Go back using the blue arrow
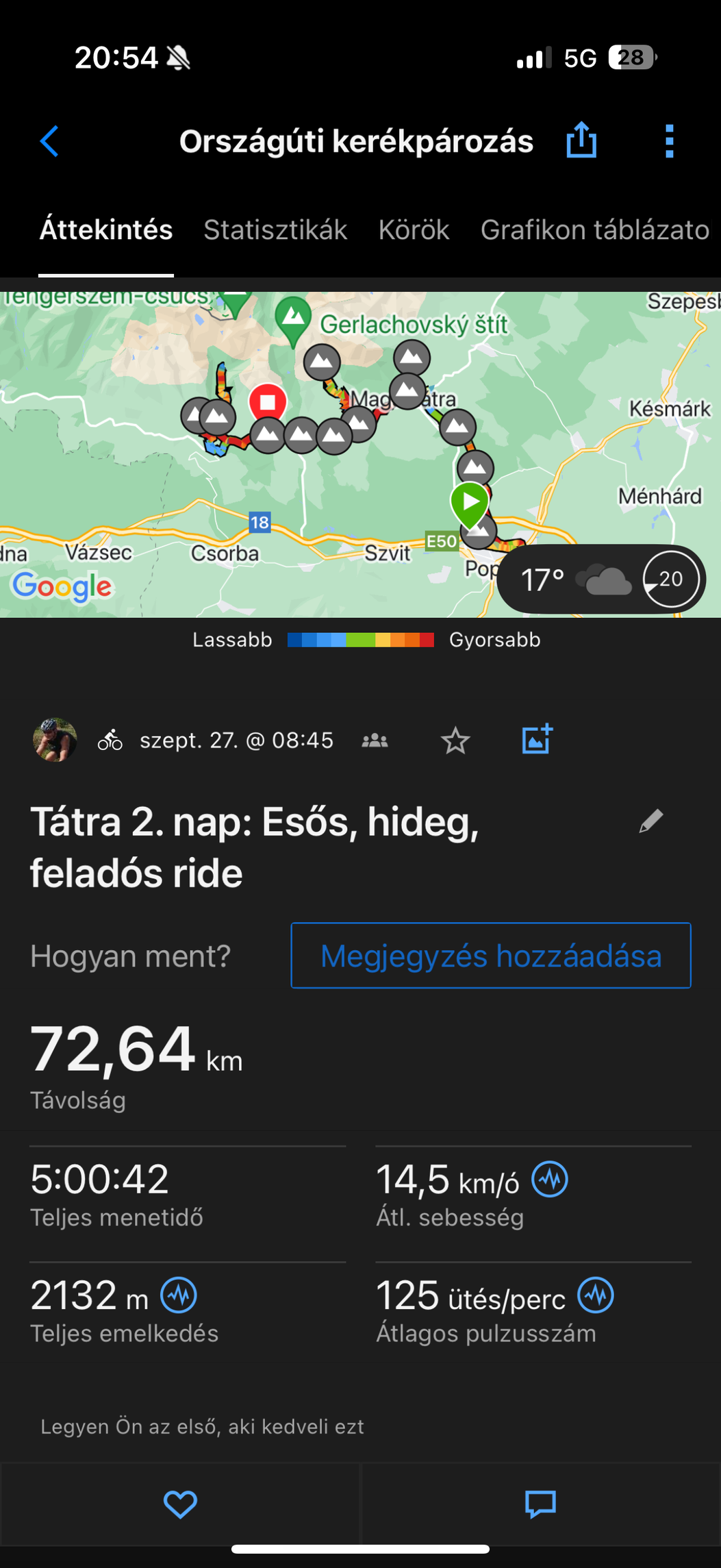The height and width of the screenshot is (1568, 721). coord(49,142)
